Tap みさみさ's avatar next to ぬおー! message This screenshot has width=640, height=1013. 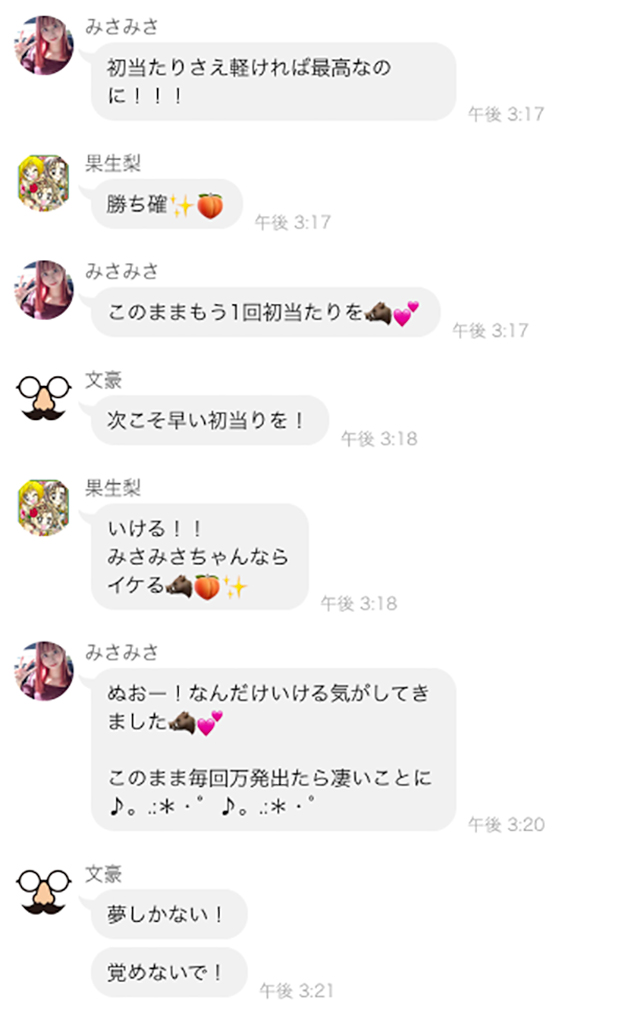pyautogui.click(x=44, y=670)
